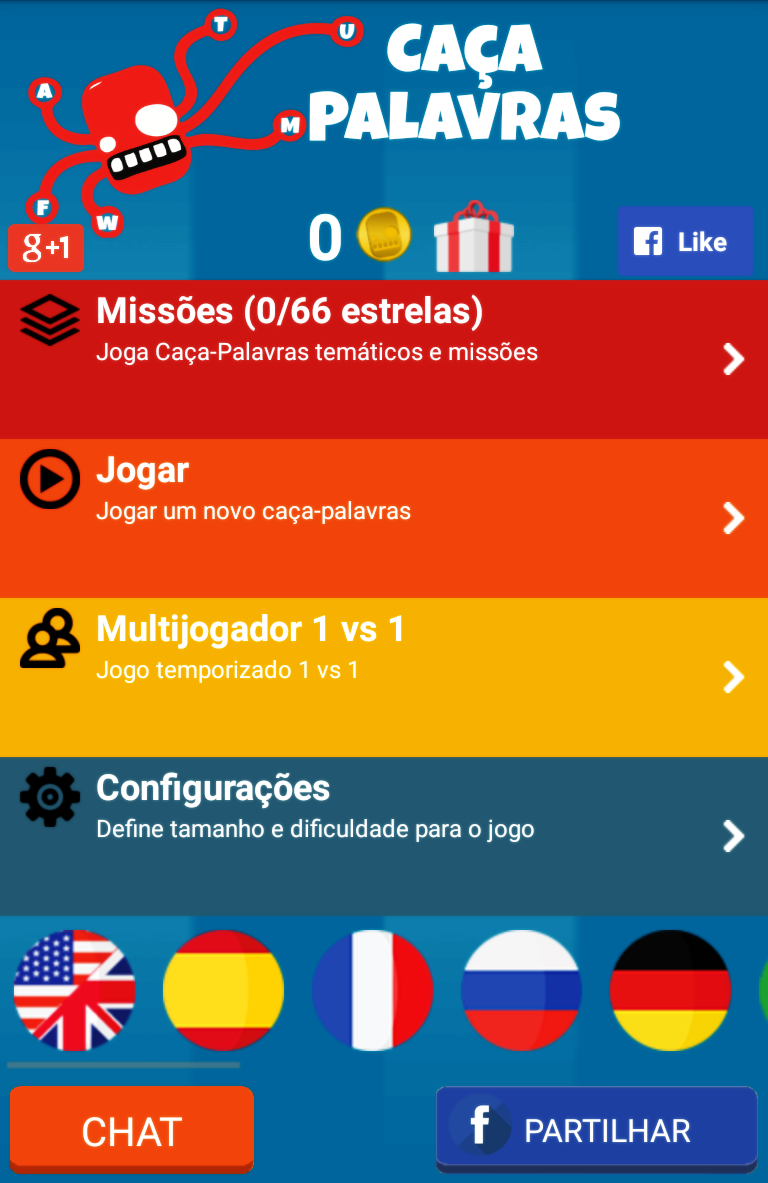Switch language to English using the UK/US flag
The height and width of the screenshot is (1183, 768).
[x=74, y=991]
